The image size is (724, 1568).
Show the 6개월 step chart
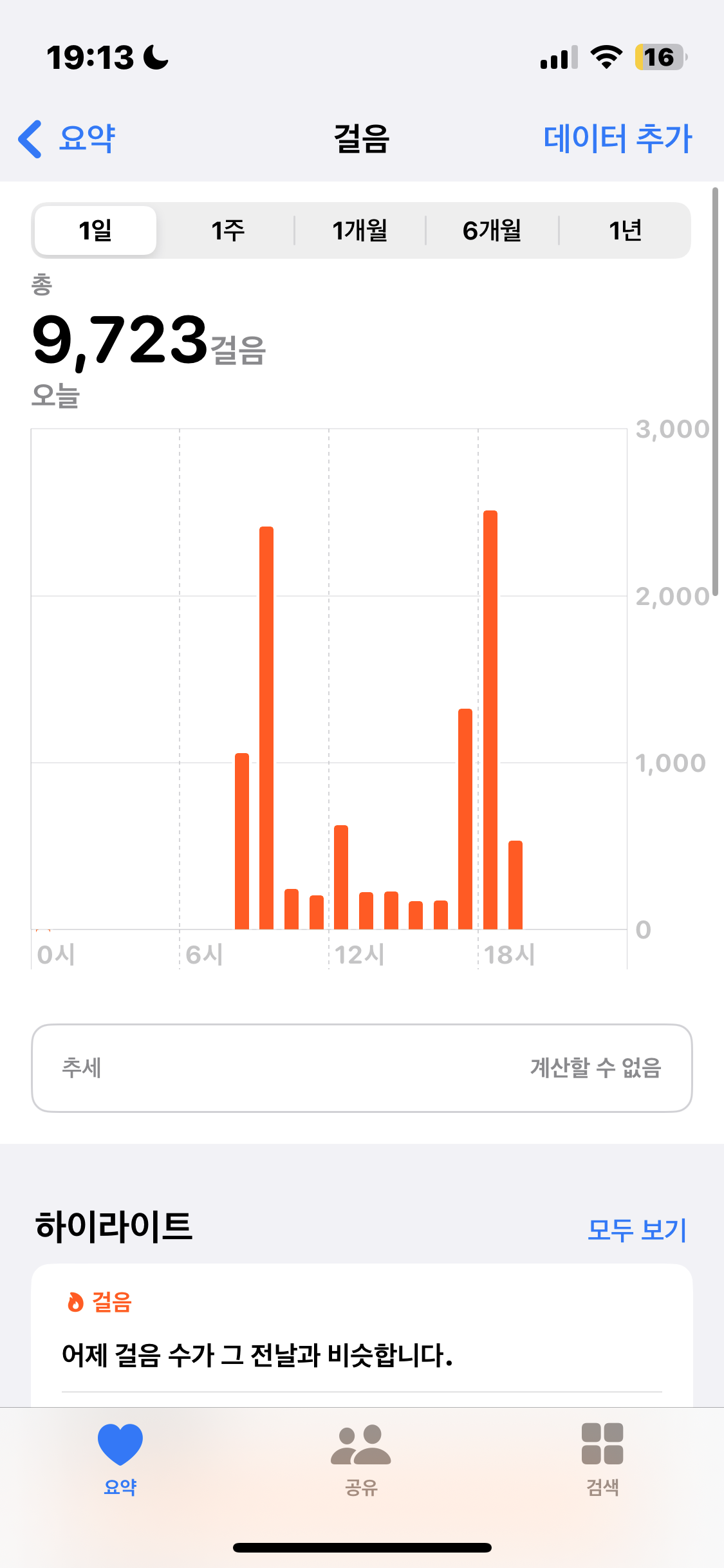[492, 230]
